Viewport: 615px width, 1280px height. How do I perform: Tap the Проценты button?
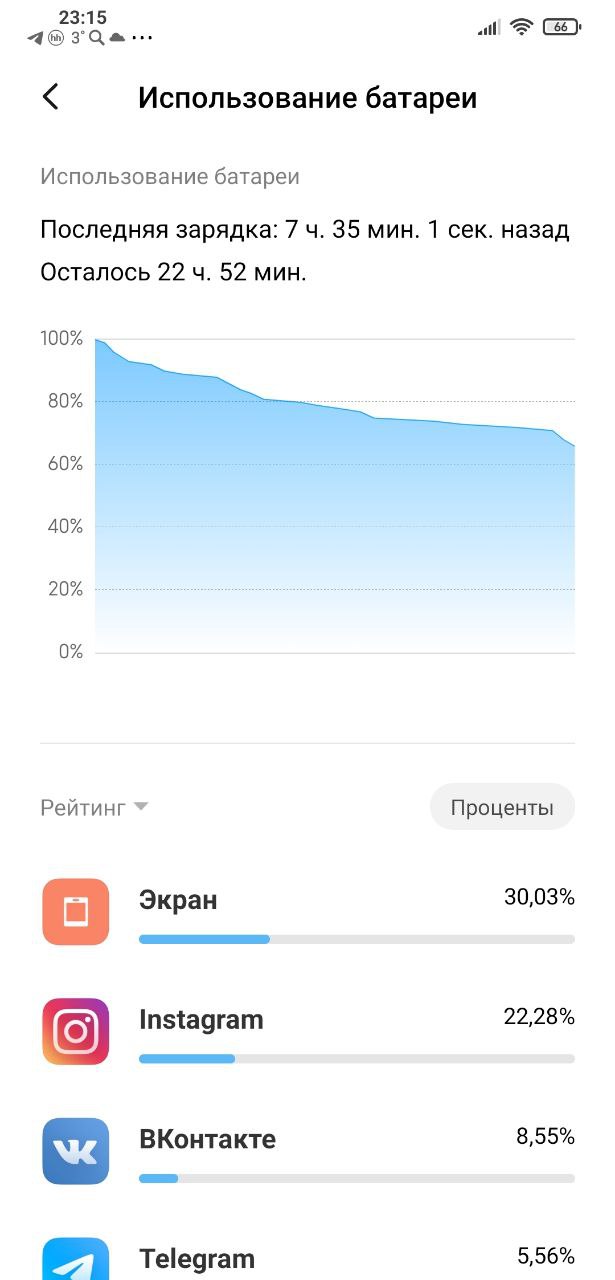click(502, 807)
